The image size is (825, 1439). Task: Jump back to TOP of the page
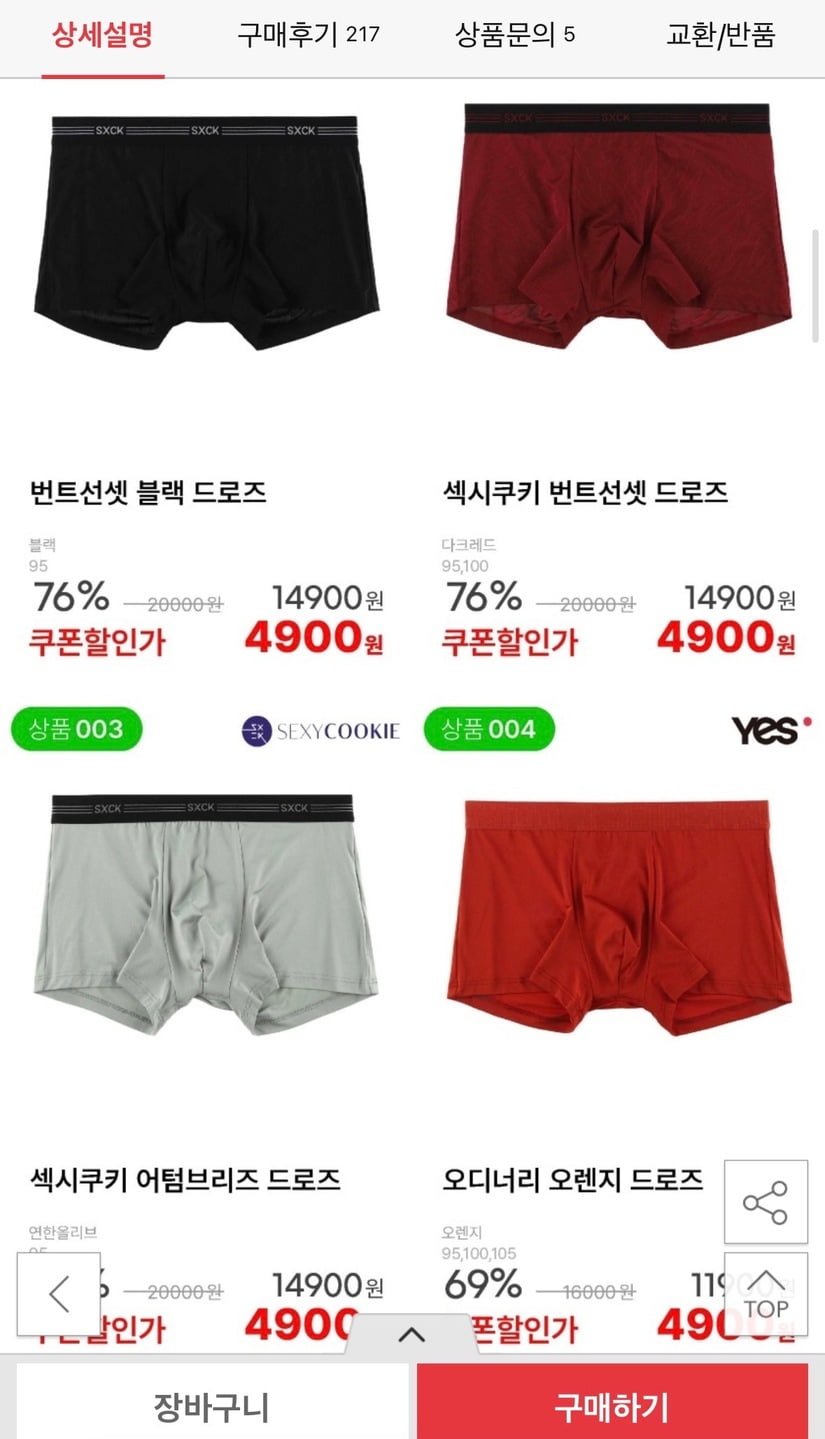tap(766, 1294)
